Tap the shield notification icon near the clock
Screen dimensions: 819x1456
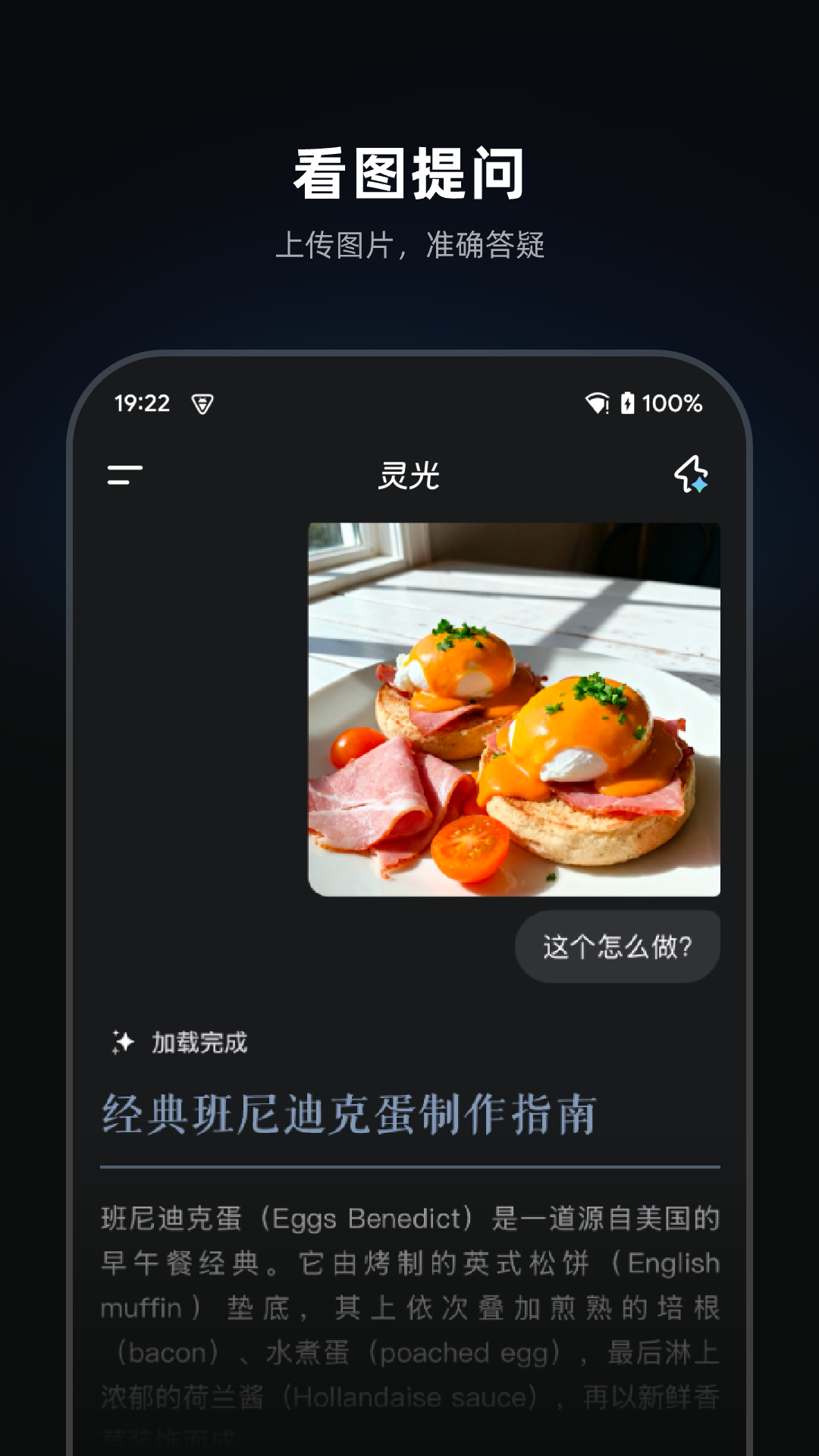coord(202,404)
